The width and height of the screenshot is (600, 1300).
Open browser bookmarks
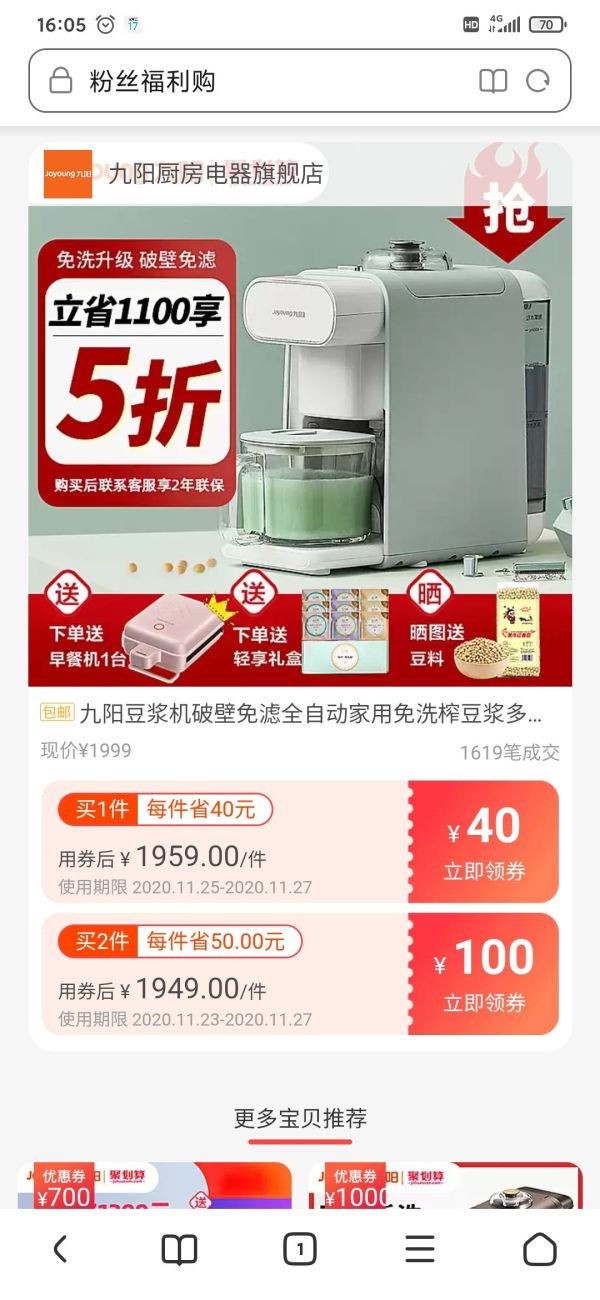click(x=180, y=1248)
